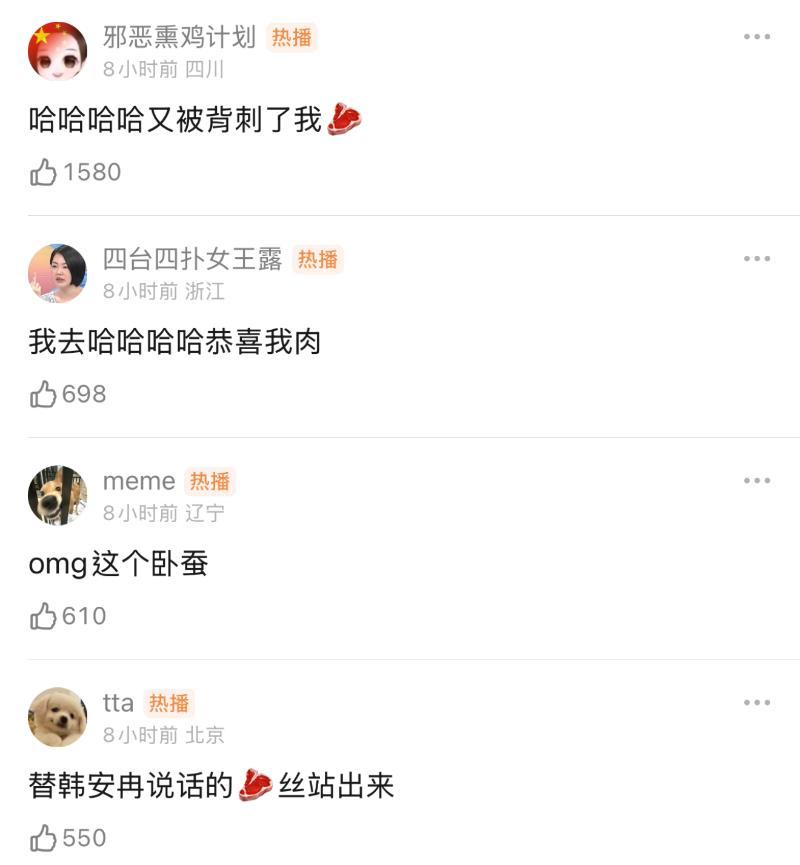Open the more options for 邪恶熏鸡计划's comment
800x865 pixels.
click(x=756, y=37)
